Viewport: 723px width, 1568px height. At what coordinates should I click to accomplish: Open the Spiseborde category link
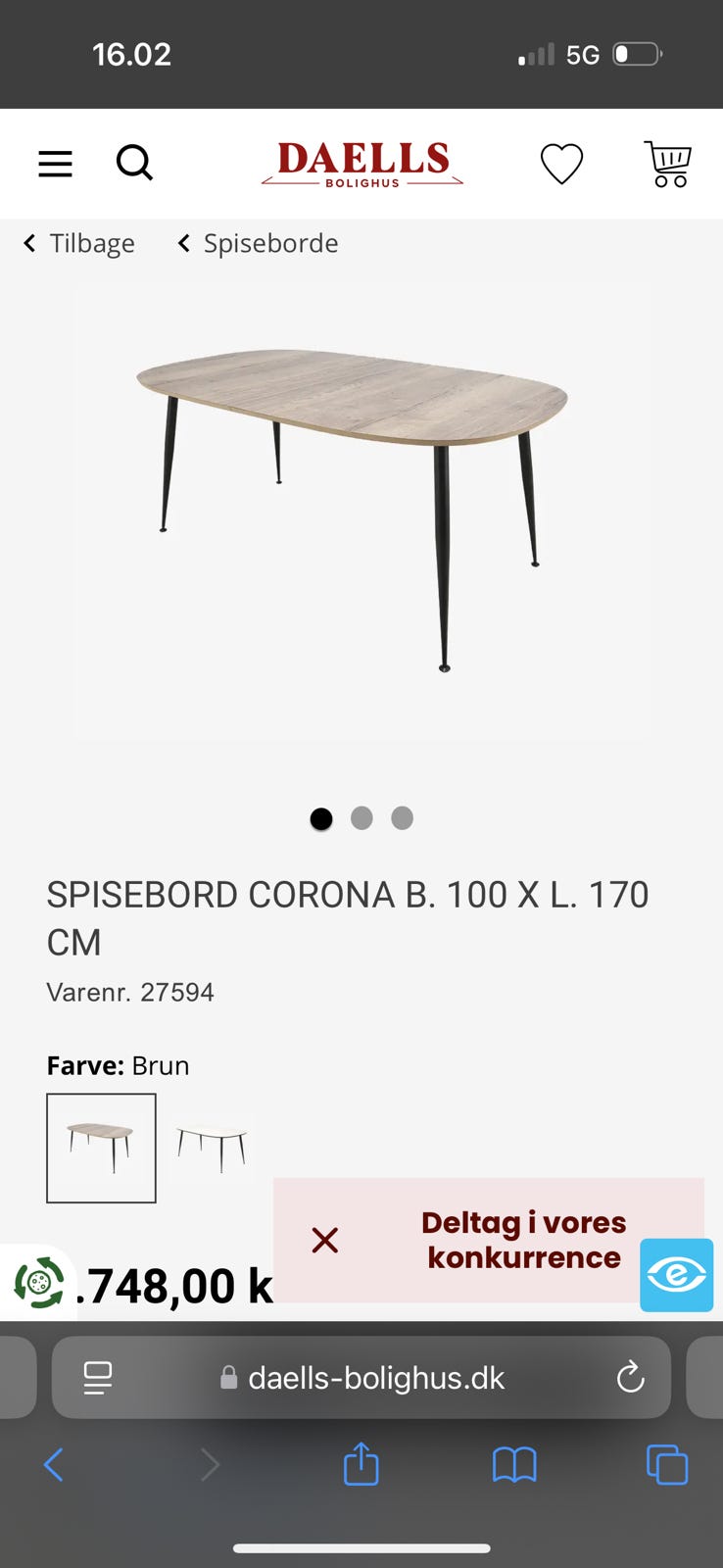258,243
